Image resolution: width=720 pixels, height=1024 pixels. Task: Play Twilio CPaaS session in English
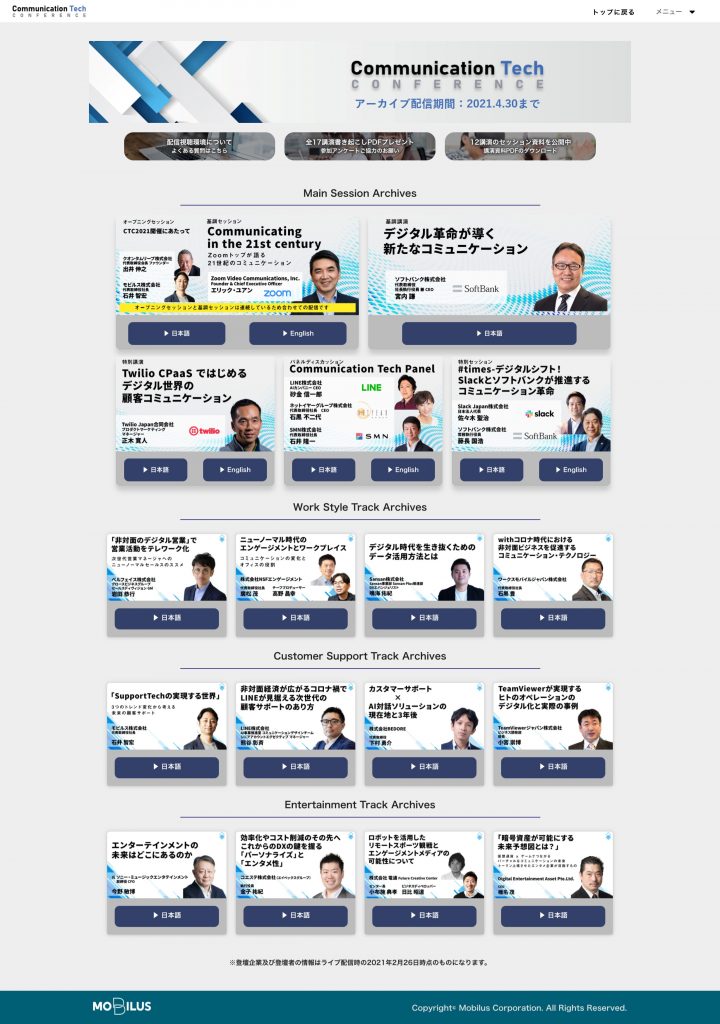coord(235,469)
